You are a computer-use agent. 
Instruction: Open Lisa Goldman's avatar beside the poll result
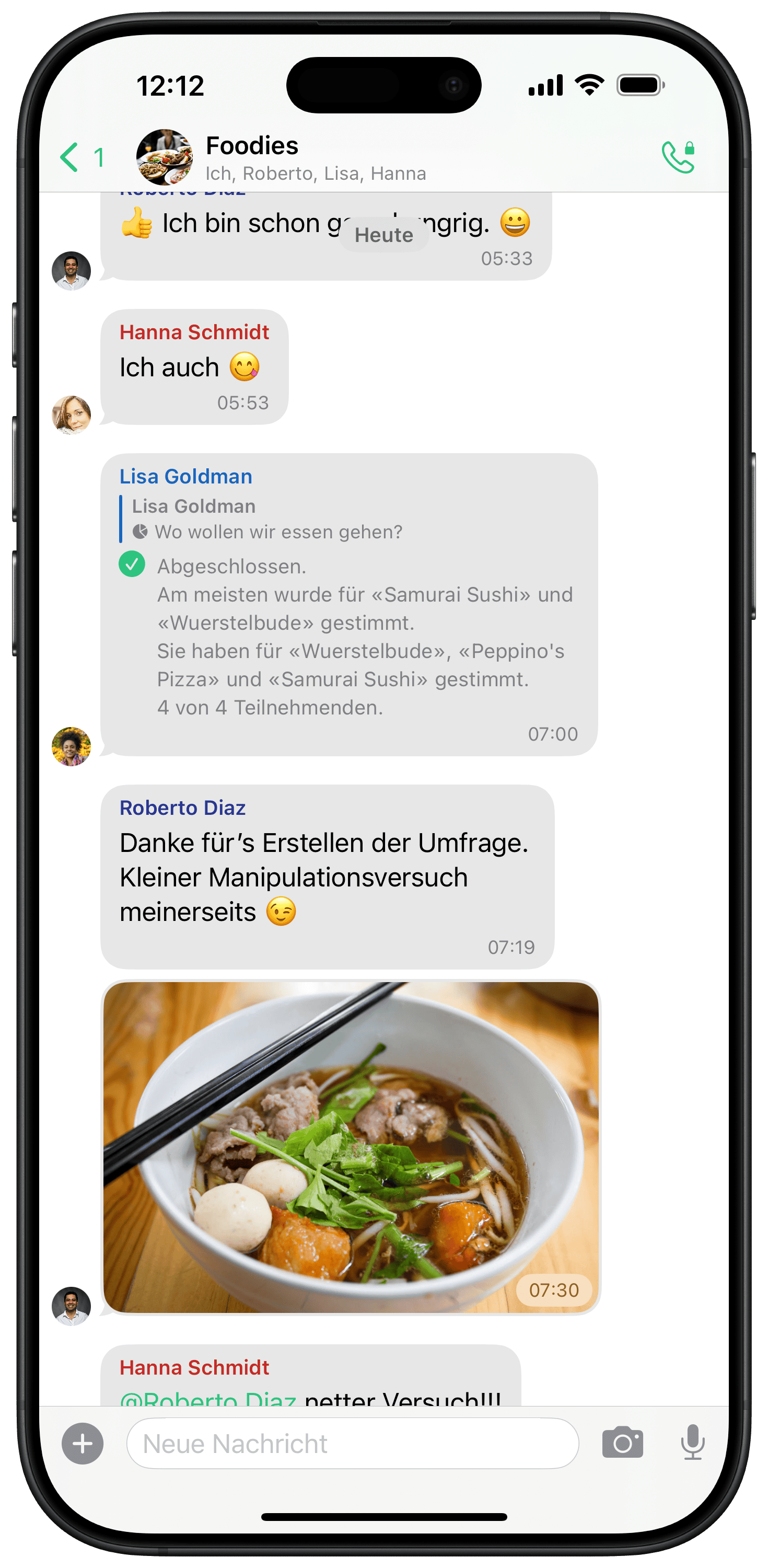(71, 746)
